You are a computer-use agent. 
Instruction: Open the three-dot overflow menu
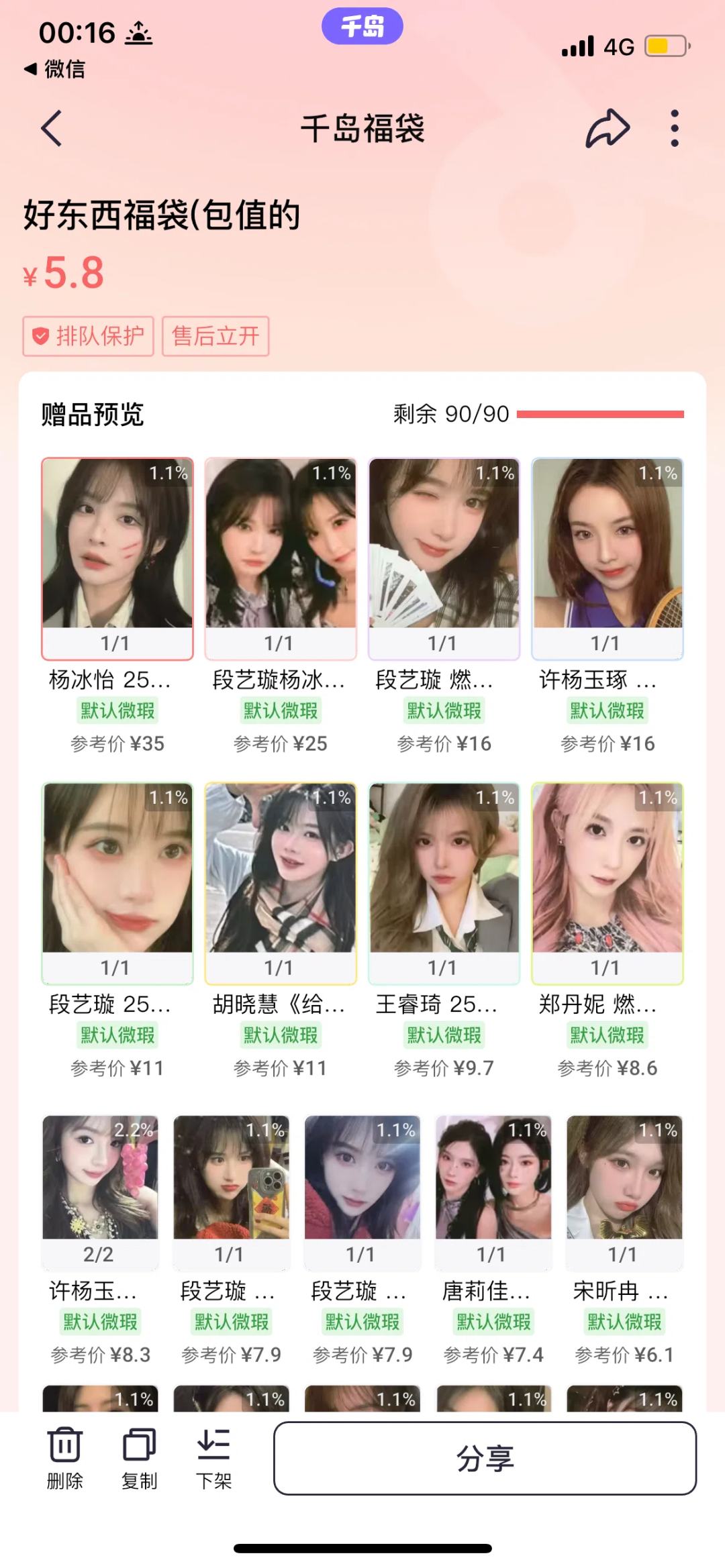(x=675, y=128)
